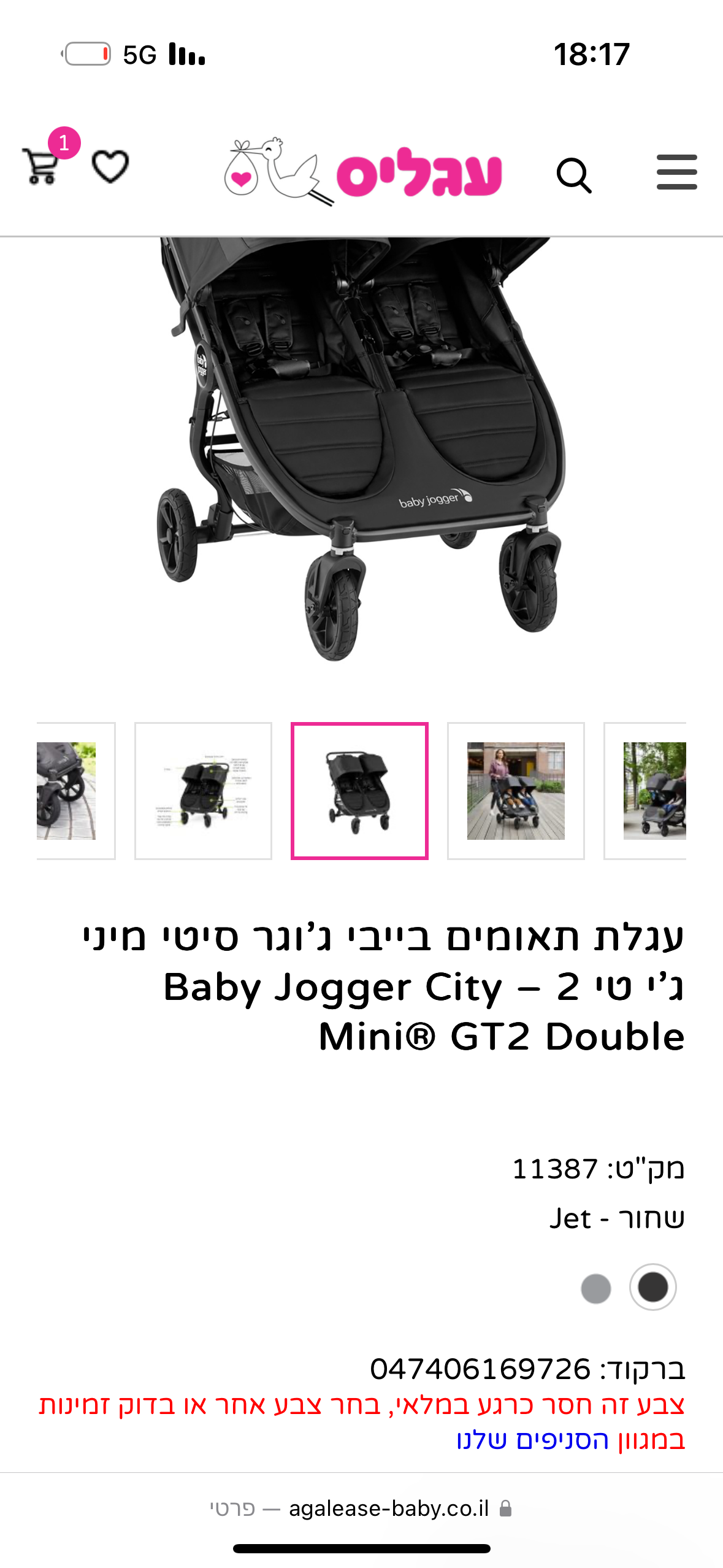Show the woman pushing stroller thumbnail
This screenshot has width=723, height=1568.
click(516, 791)
